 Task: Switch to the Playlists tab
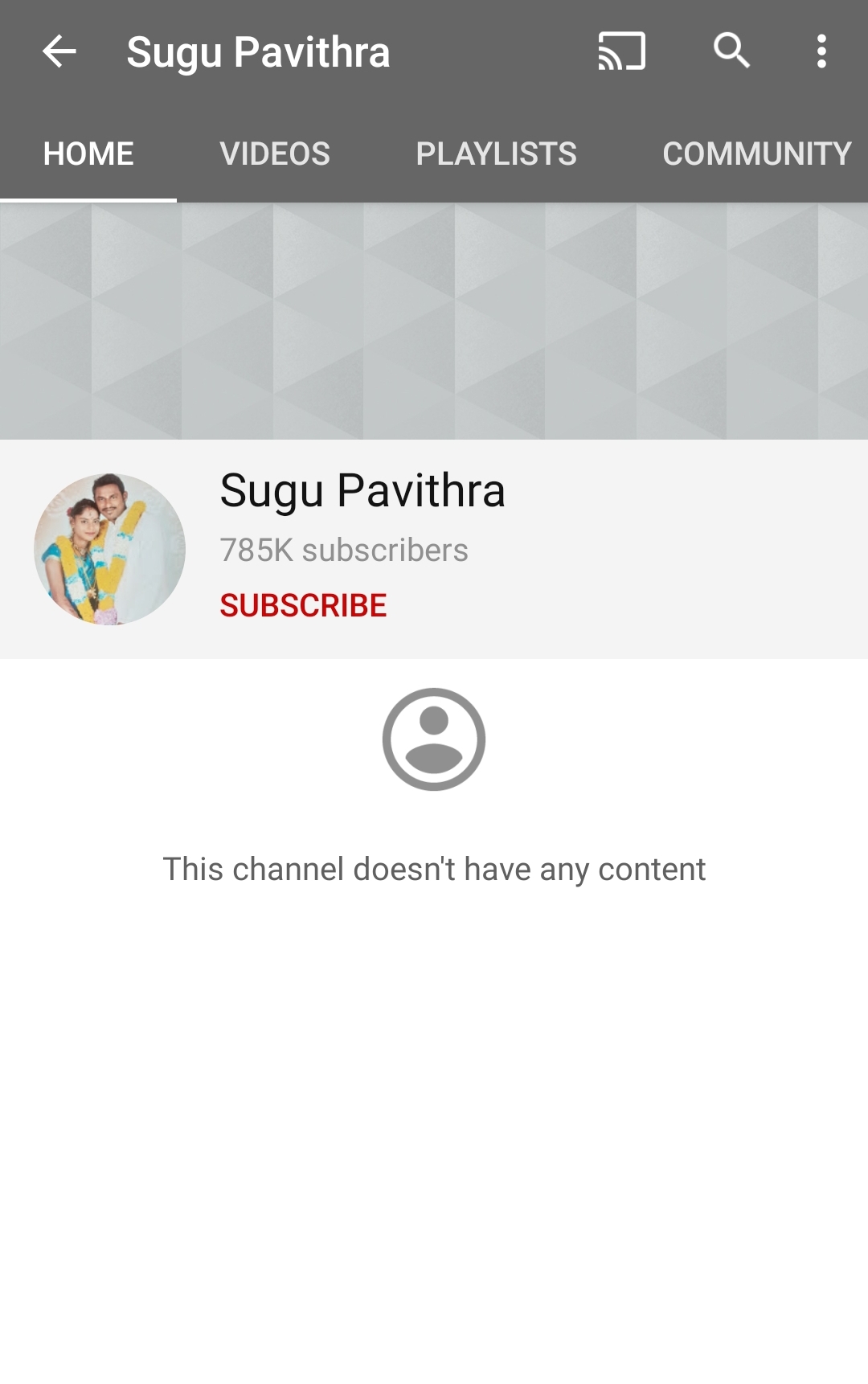[496, 154]
